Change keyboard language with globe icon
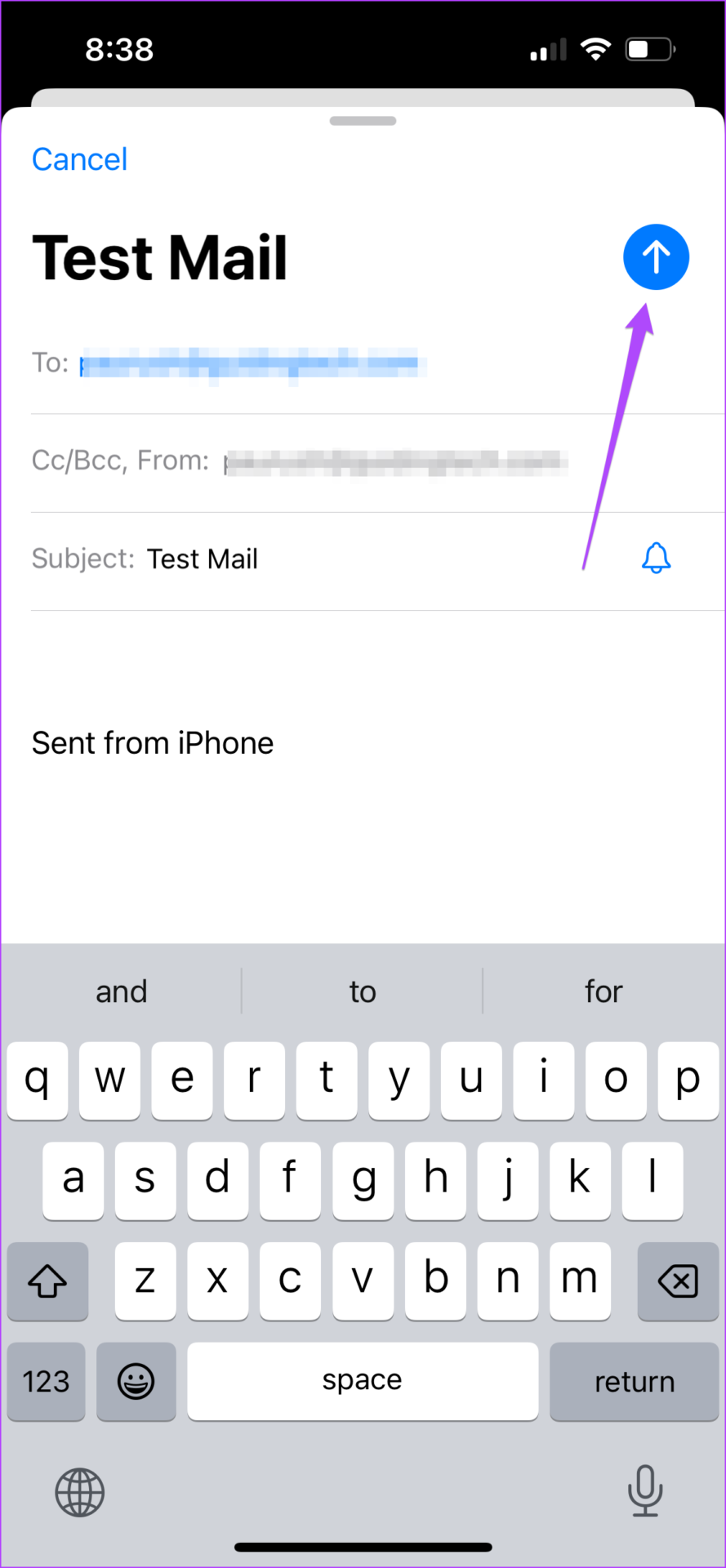 point(80,1492)
